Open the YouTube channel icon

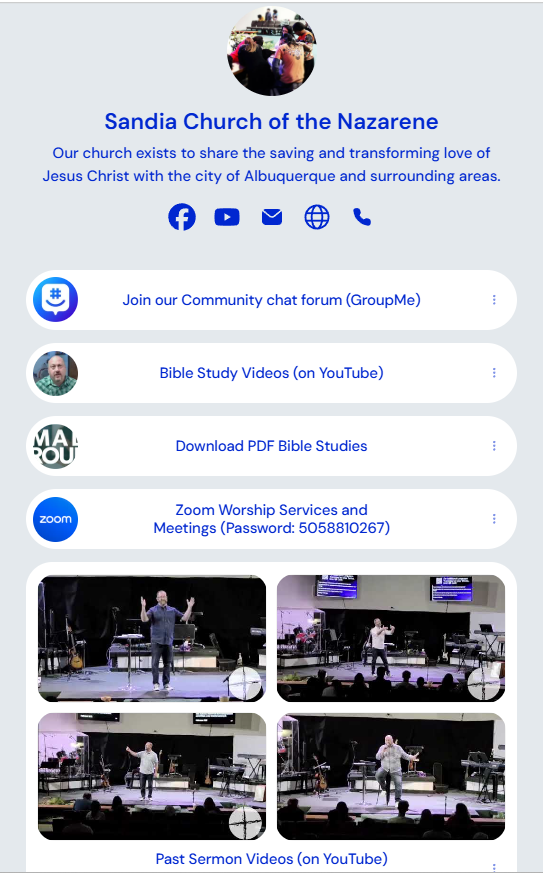(227, 217)
